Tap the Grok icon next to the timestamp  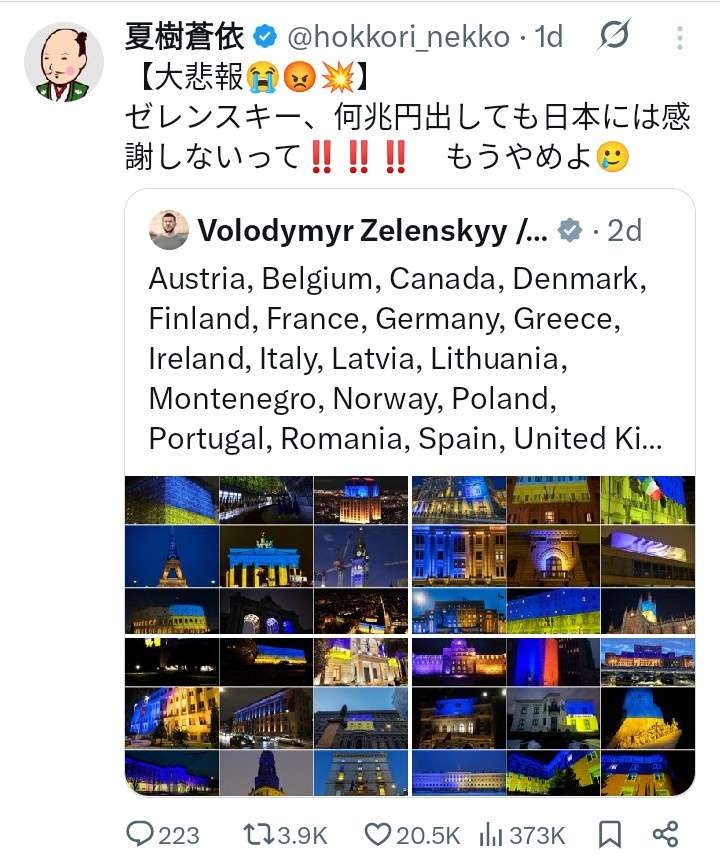click(613, 37)
